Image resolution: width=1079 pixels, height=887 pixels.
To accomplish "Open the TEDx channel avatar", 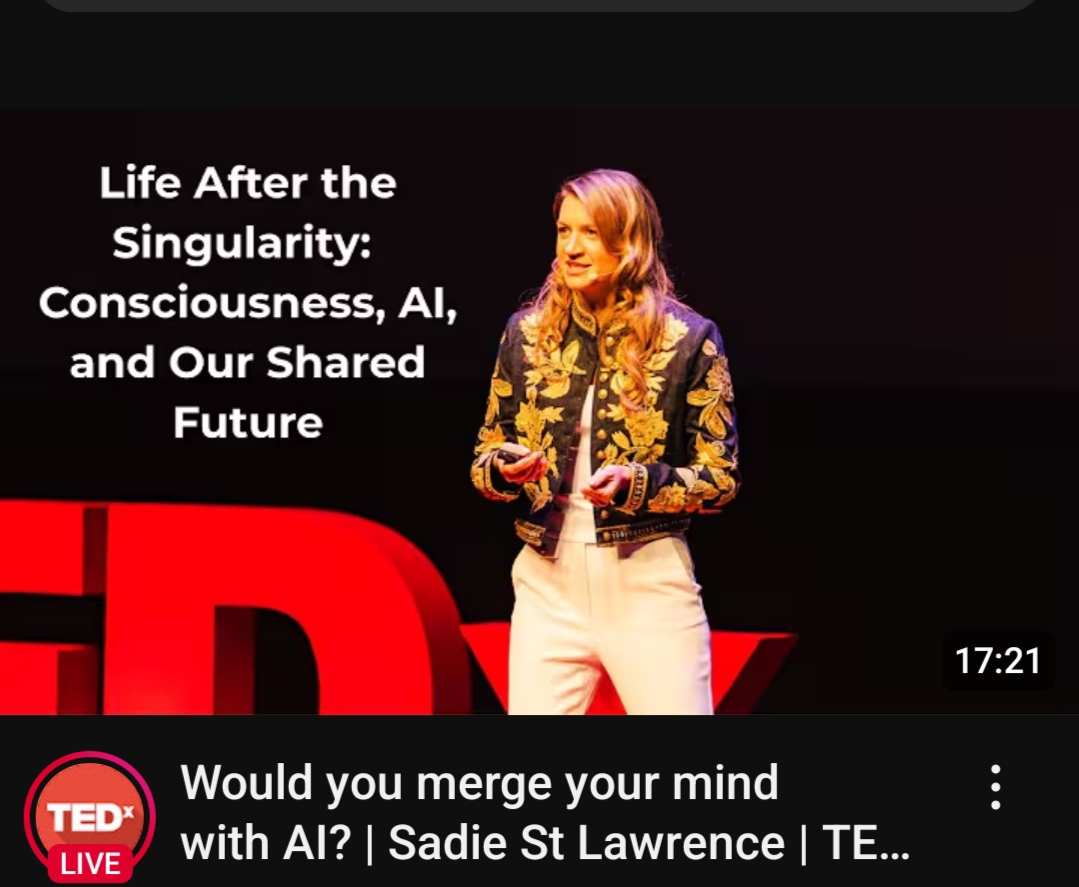I will 90,815.
